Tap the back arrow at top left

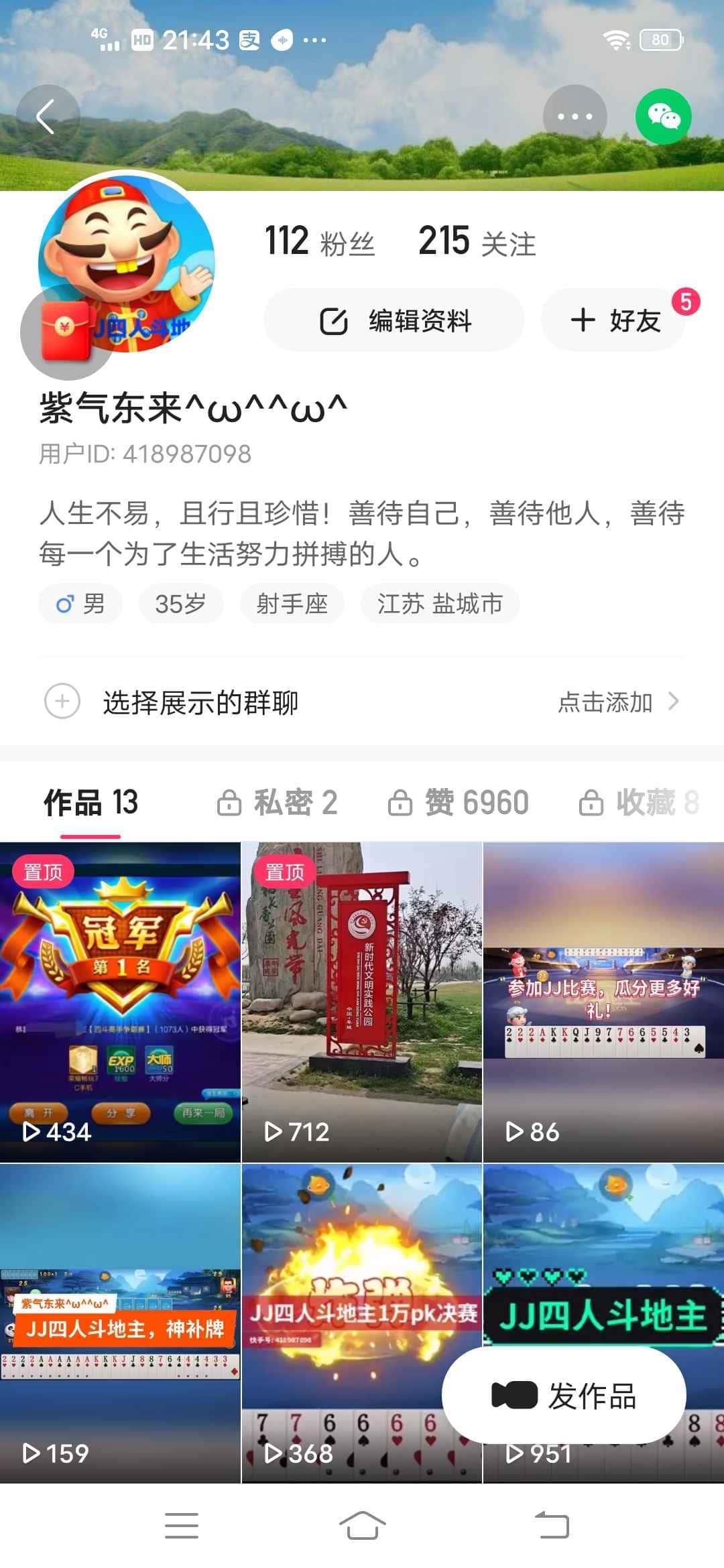pyautogui.click(x=48, y=116)
